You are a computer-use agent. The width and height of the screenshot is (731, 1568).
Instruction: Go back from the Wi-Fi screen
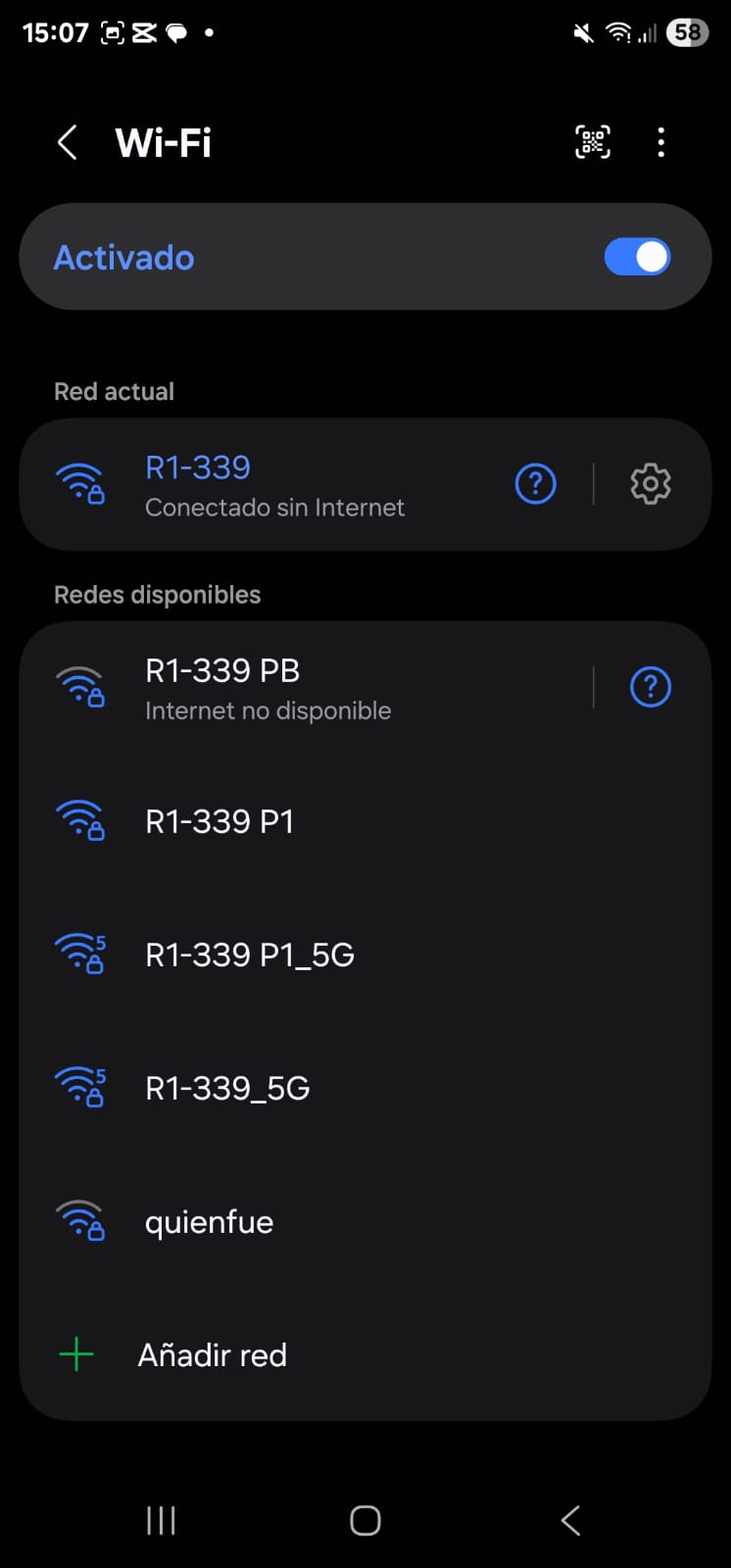67,143
